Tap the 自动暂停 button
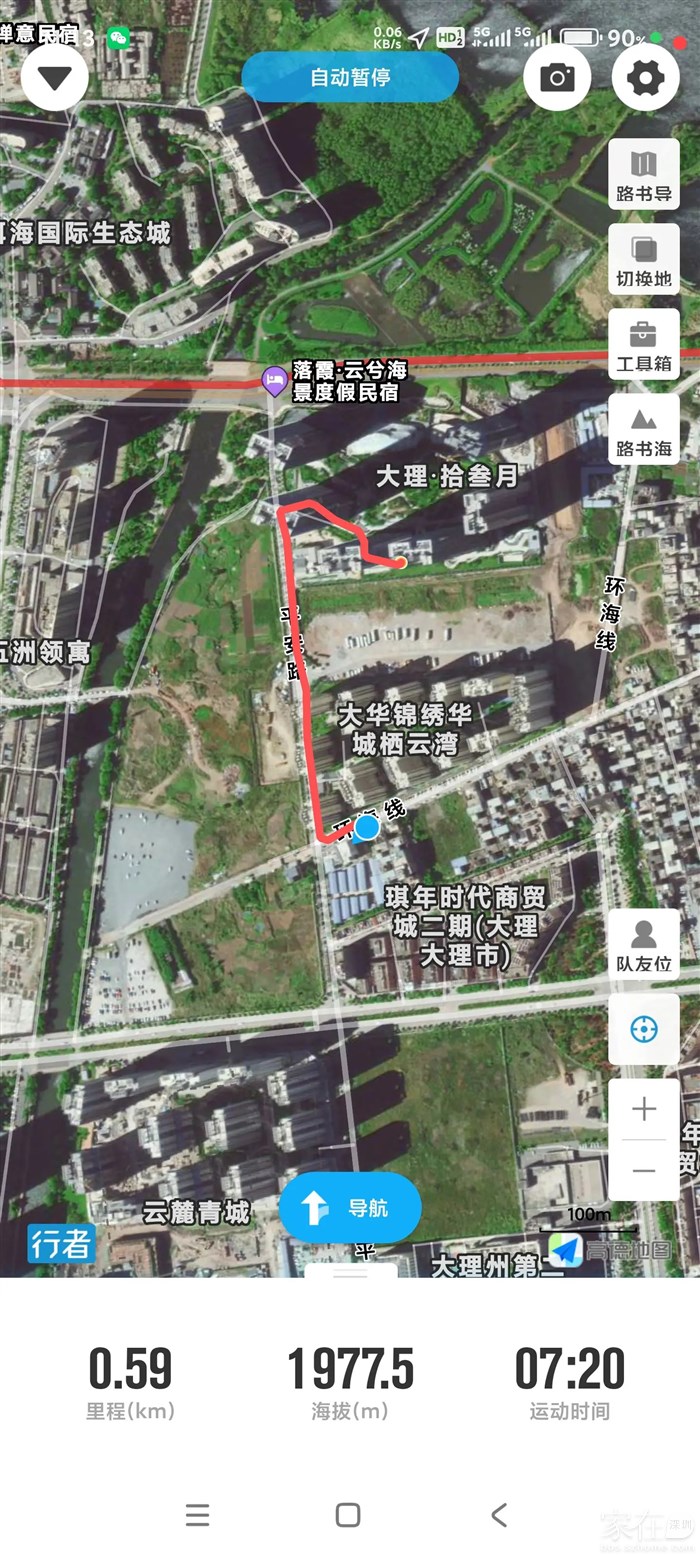The height and width of the screenshot is (1555, 700). (350, 77)
